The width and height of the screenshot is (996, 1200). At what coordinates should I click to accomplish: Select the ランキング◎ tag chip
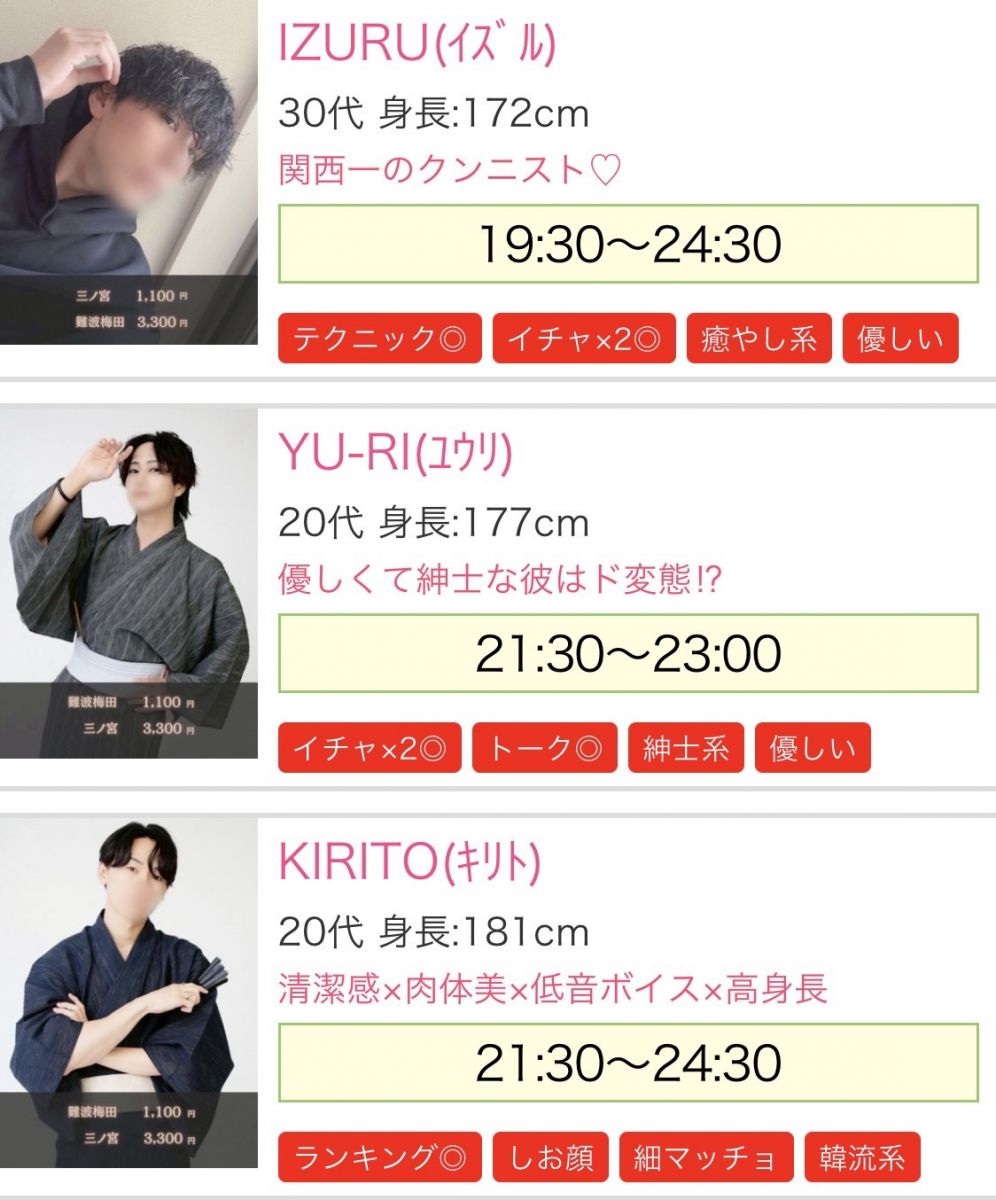pyautogui.click(x=380, y=1158)
